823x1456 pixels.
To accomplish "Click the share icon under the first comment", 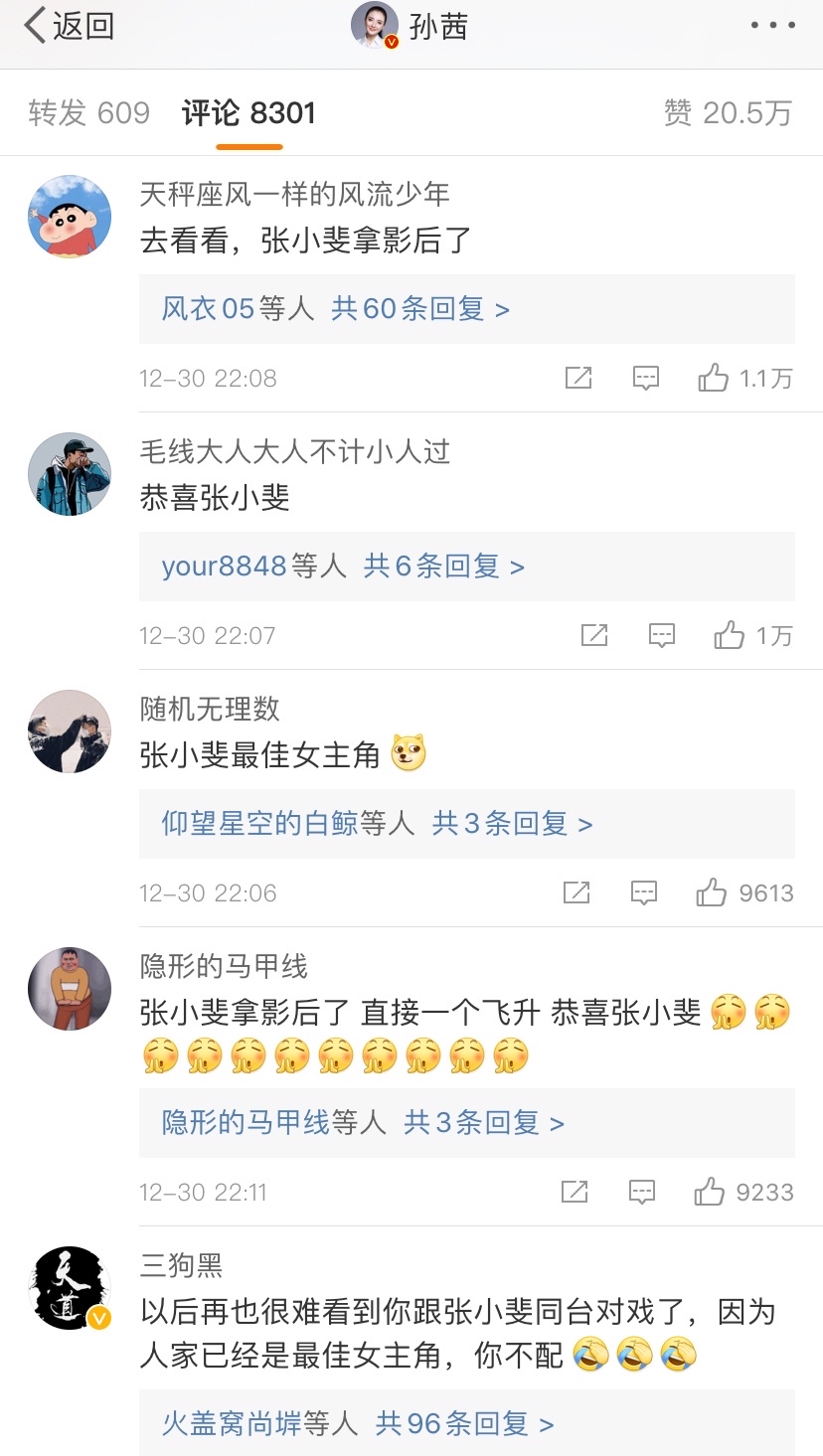I will coord(579,378).
